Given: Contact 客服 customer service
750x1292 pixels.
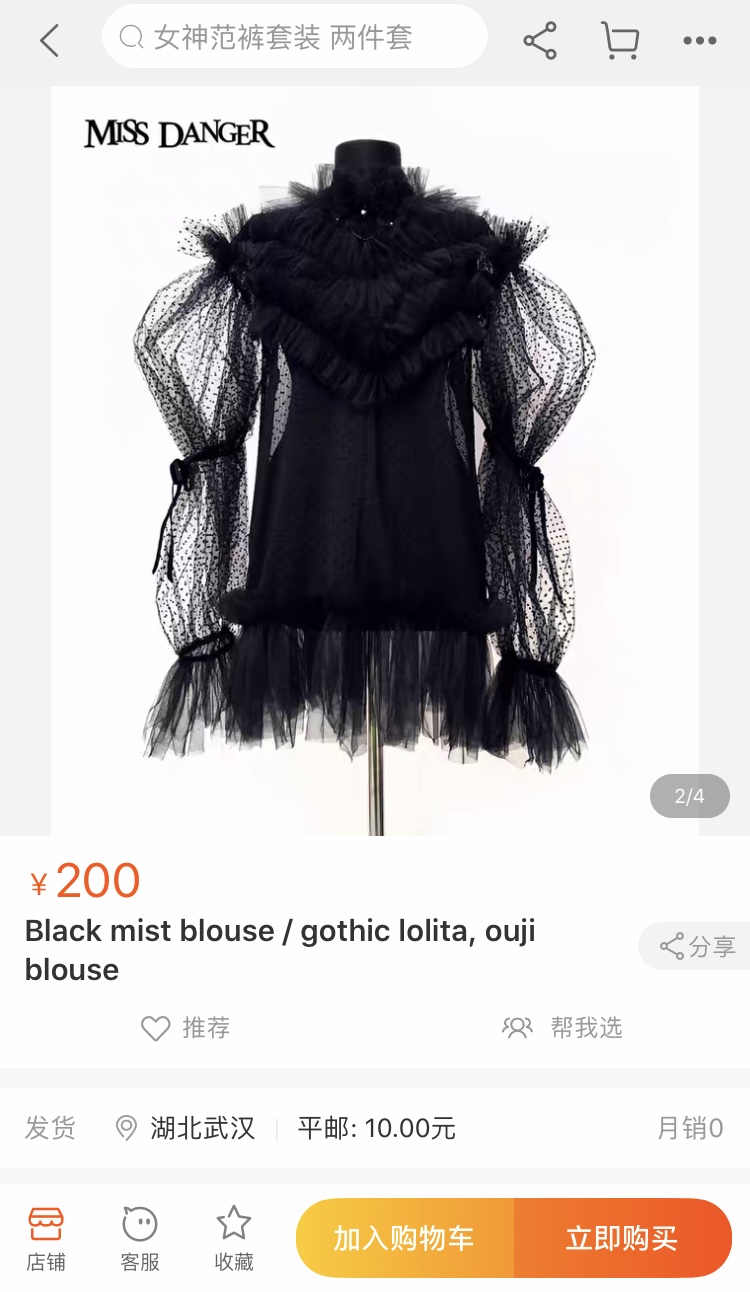Looking at the screenshot, I should [x=140, y=1238].
